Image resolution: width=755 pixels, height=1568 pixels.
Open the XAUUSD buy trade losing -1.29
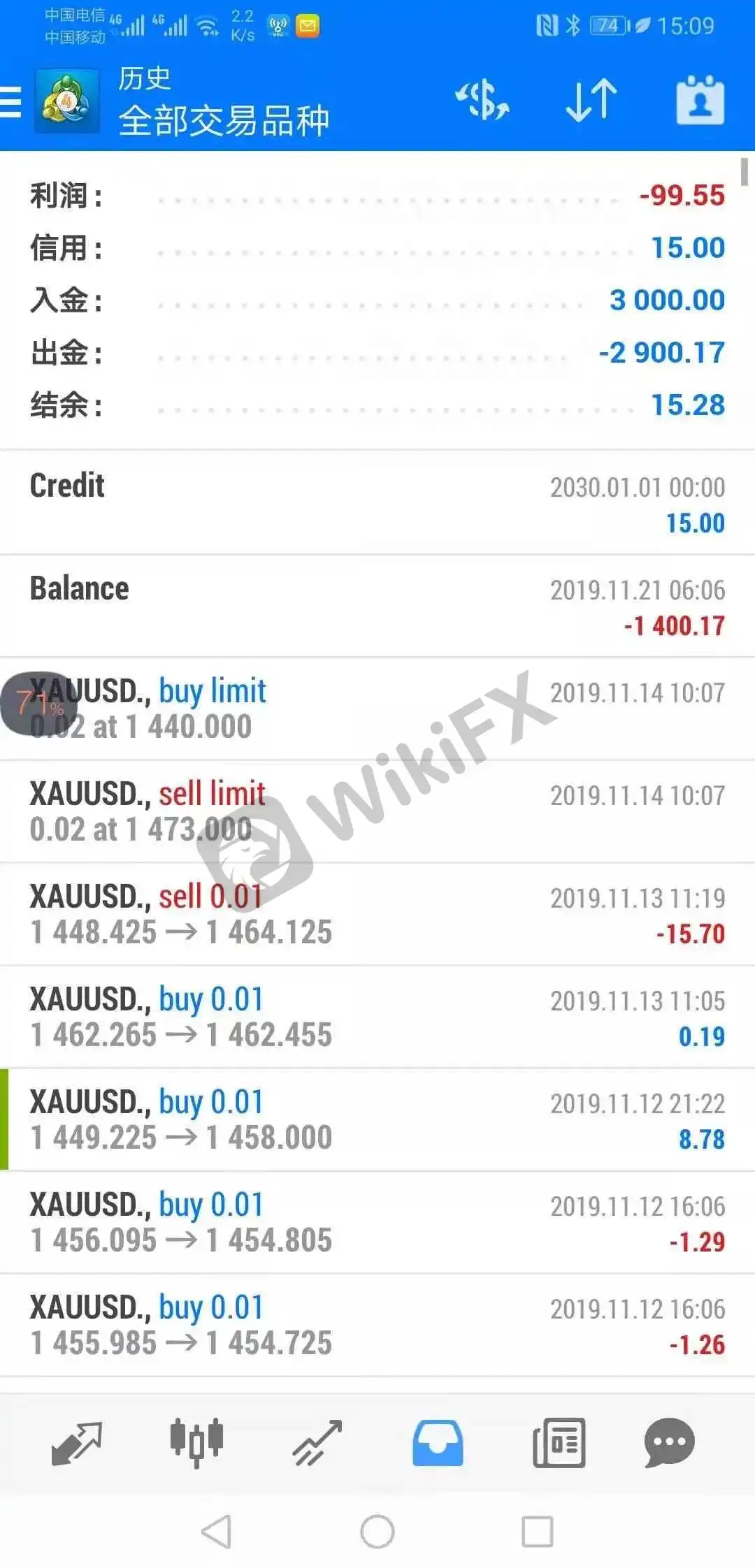pos(377,1223)
